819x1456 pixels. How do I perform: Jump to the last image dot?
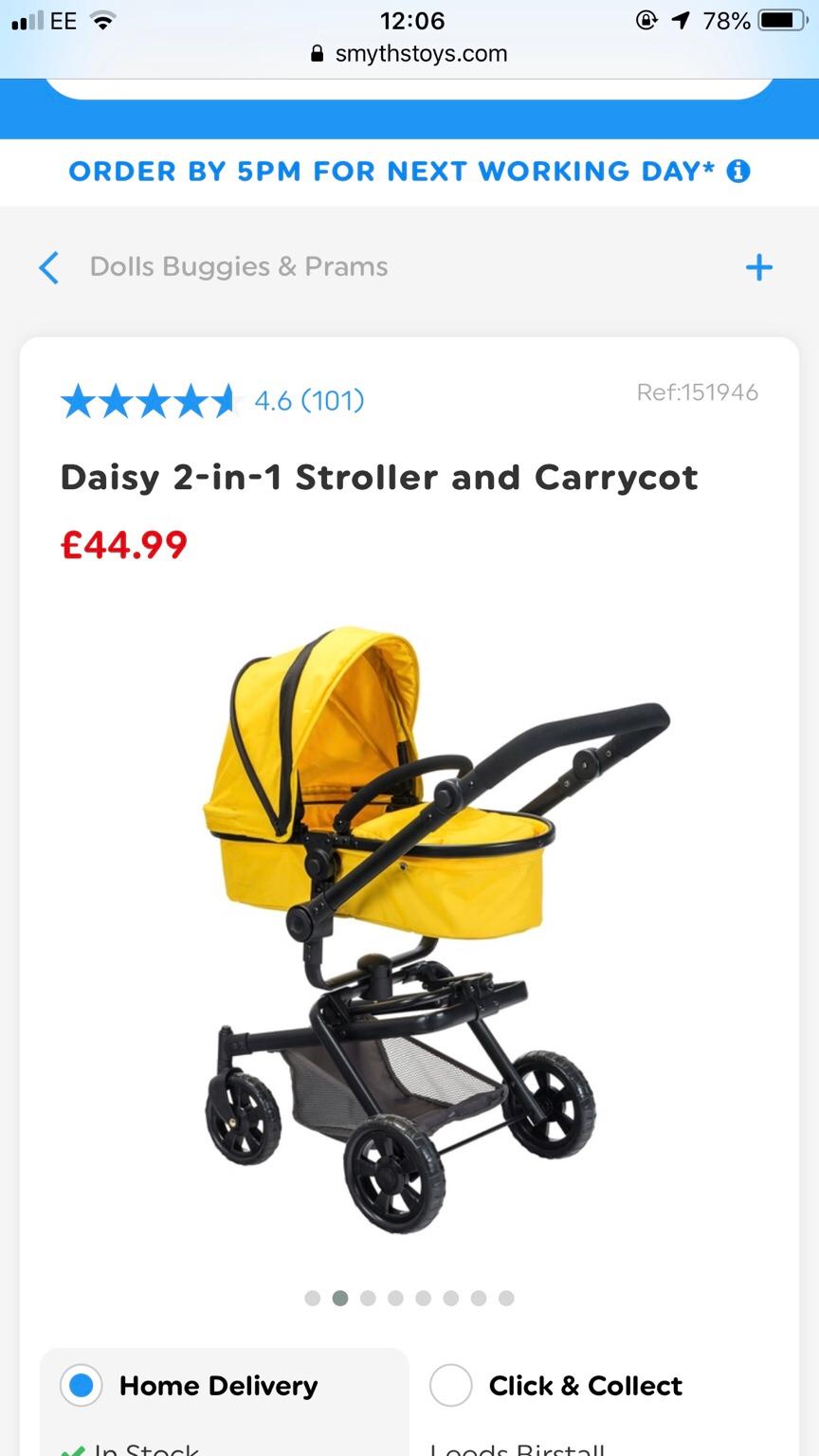pyautogui.click(x=506, y=1298)
